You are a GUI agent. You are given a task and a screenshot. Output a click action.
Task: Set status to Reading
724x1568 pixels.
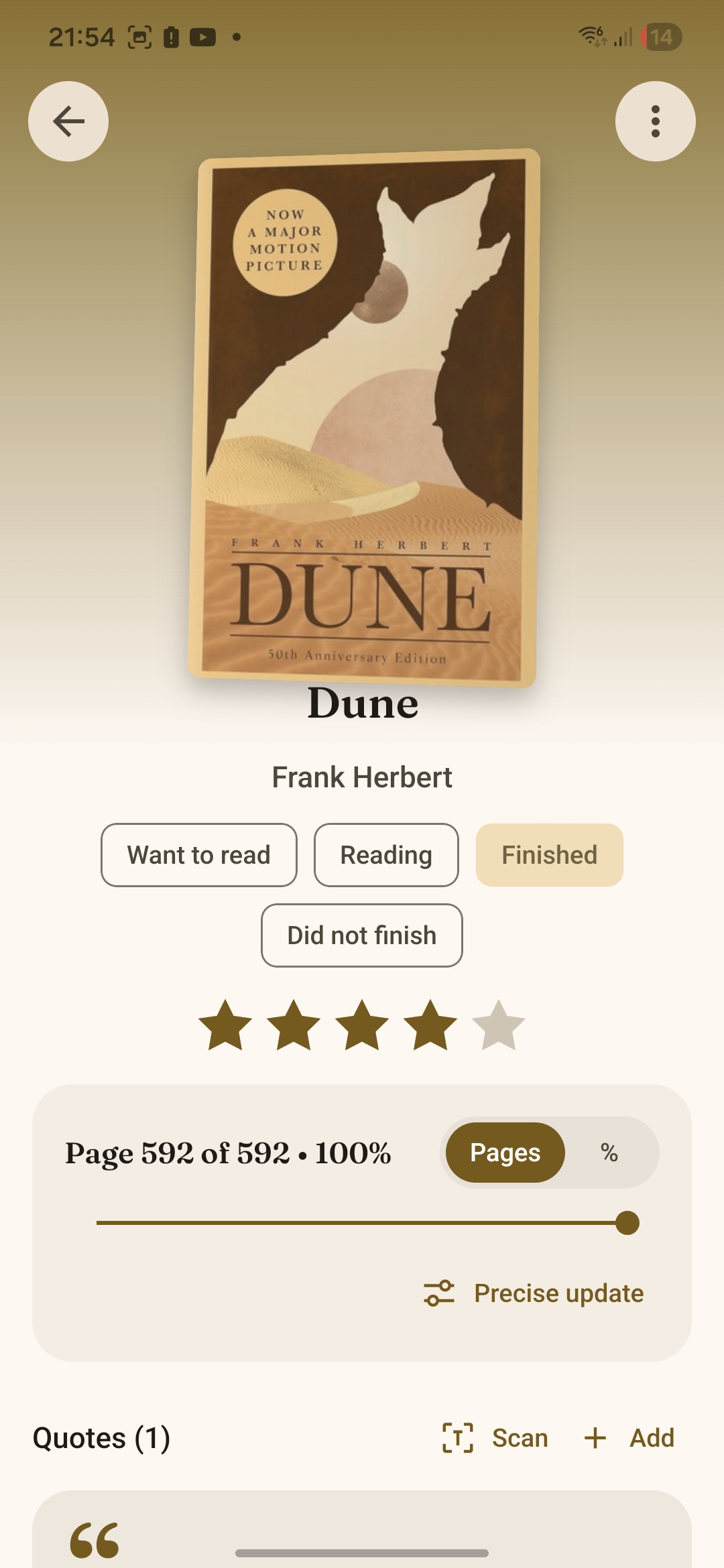coord(386,855)
